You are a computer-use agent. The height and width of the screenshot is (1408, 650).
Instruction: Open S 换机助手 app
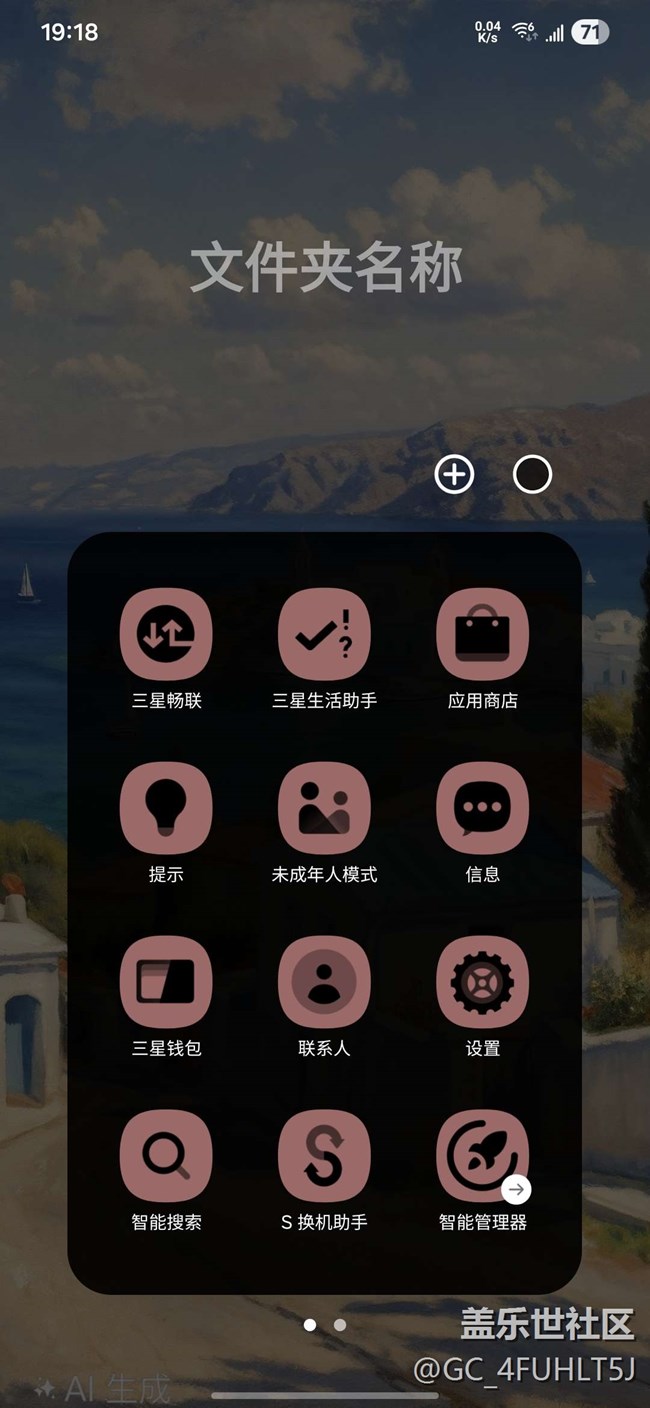tap(324, 1156)
